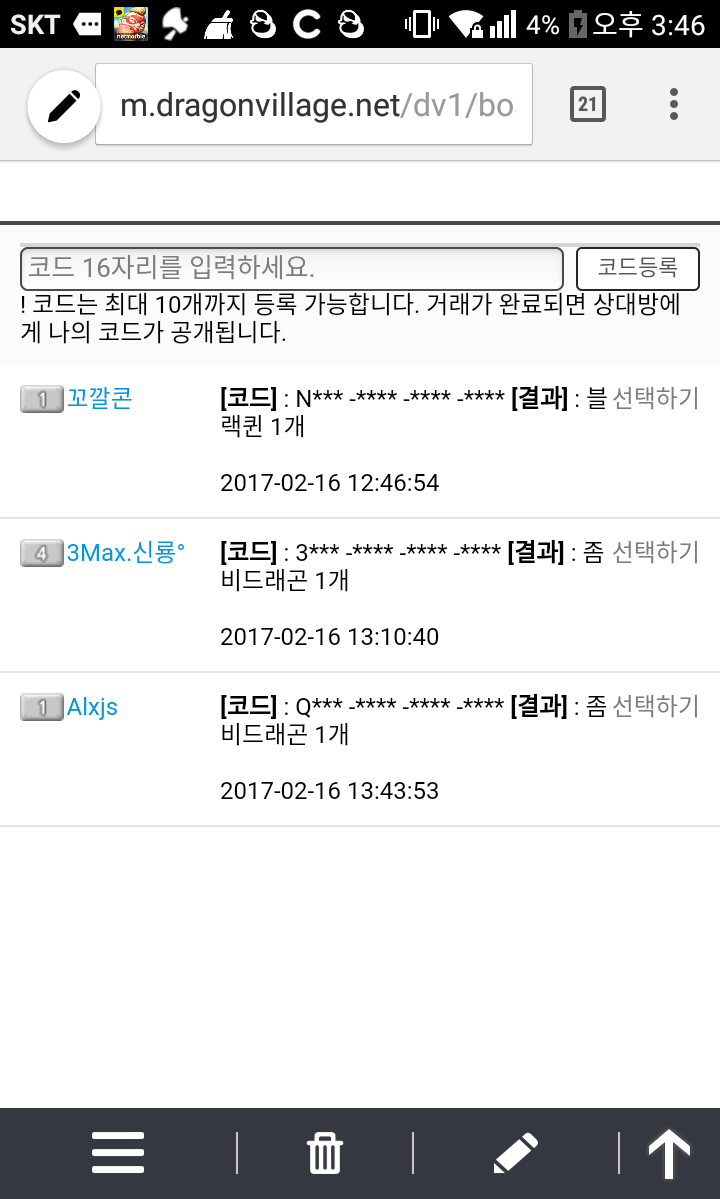The height and width of the screenshot is (1199, 720).
Task: Open the browser tab switcher
Action: (587, 104)
